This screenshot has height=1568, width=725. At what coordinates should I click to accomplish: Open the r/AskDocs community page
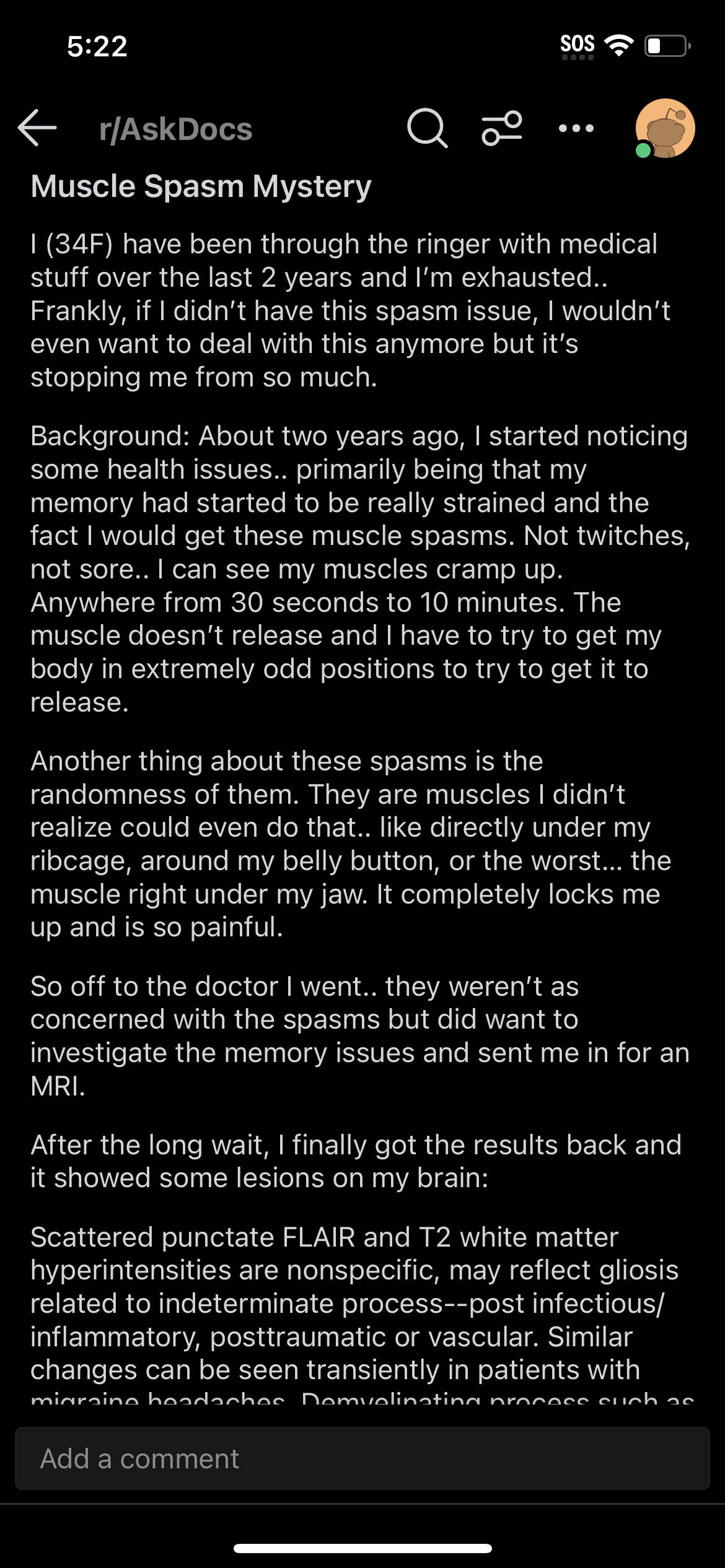pos(176,129)
